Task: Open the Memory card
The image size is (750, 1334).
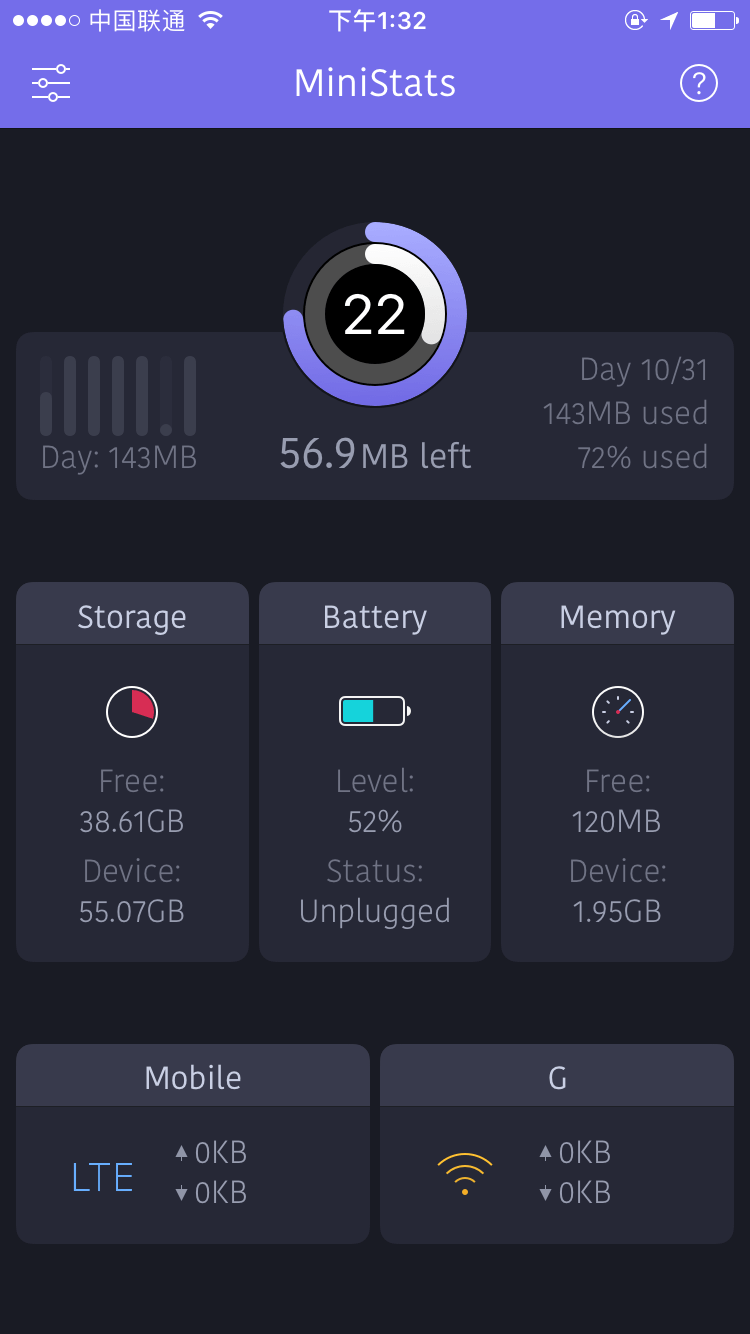Action: point(617,772)
